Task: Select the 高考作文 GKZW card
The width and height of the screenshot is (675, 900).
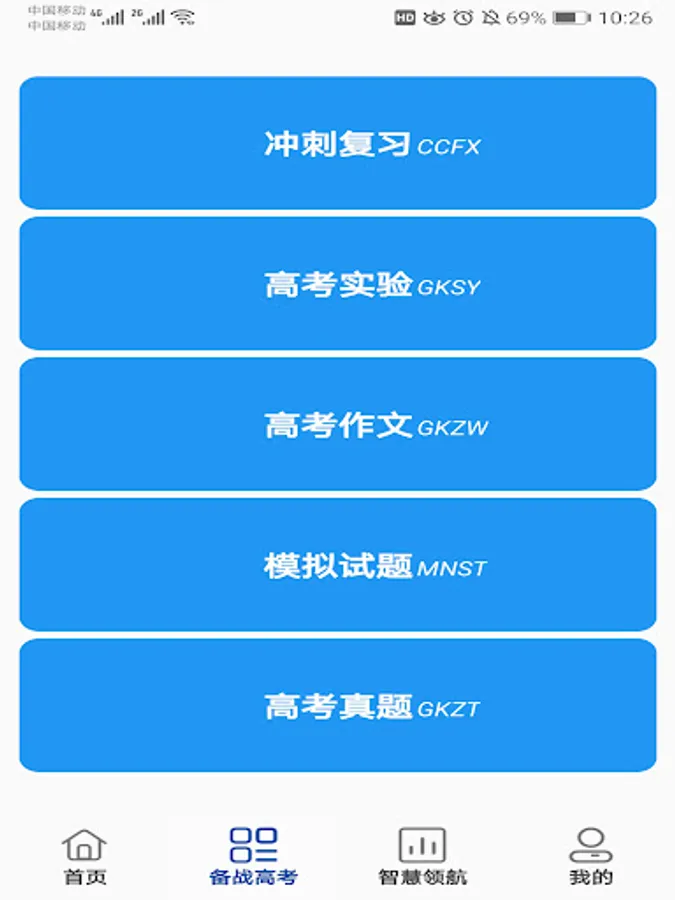Action: tap(337, 425)
